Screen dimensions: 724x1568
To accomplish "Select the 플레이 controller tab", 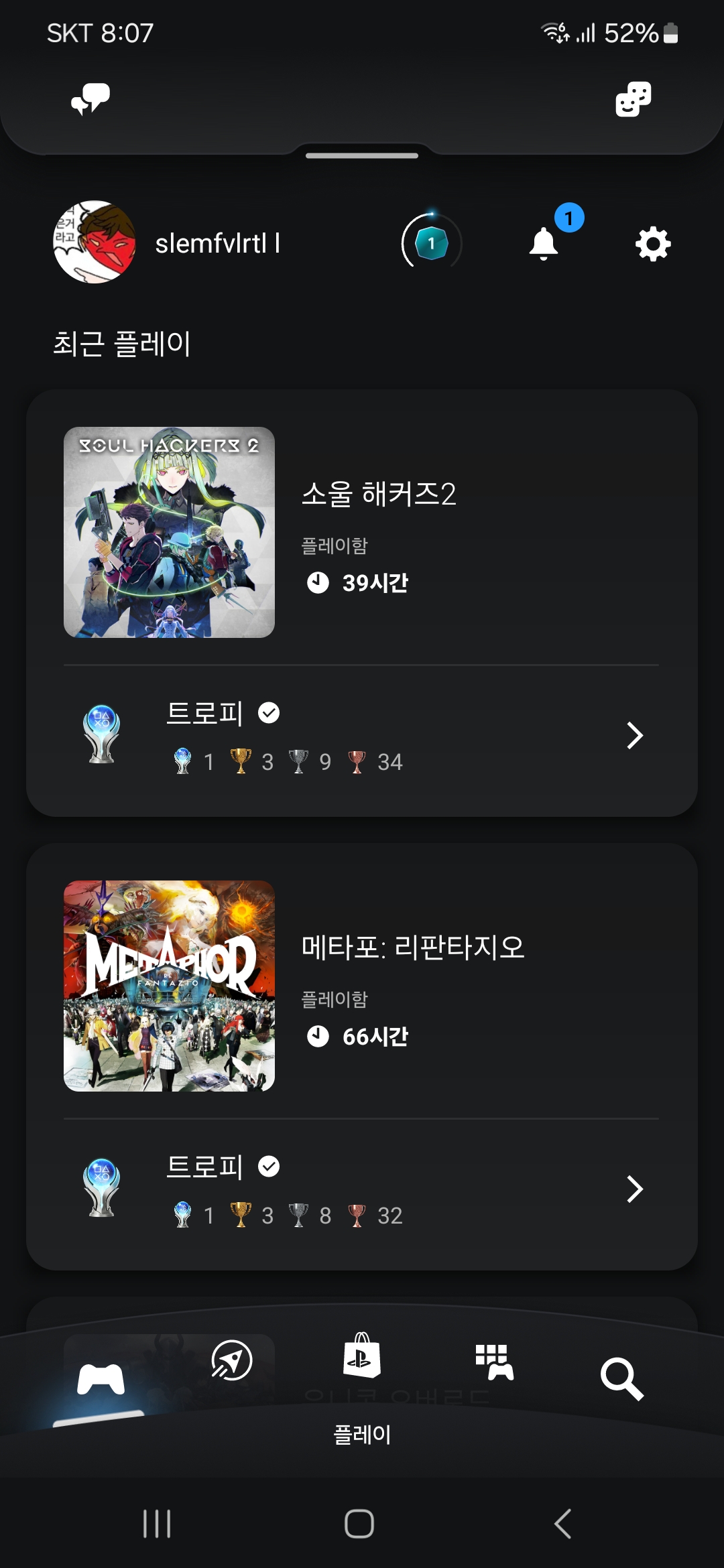I will (x=101, y=1380).
